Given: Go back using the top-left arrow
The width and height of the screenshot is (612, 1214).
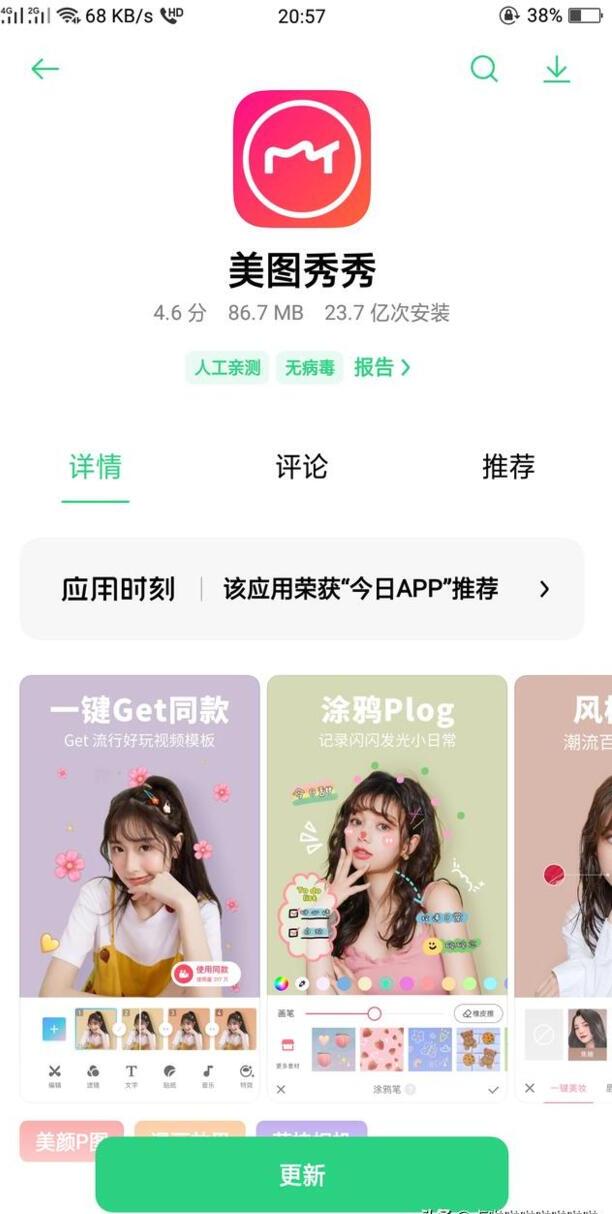Looking at the screenshot, I should pos(45,69).
